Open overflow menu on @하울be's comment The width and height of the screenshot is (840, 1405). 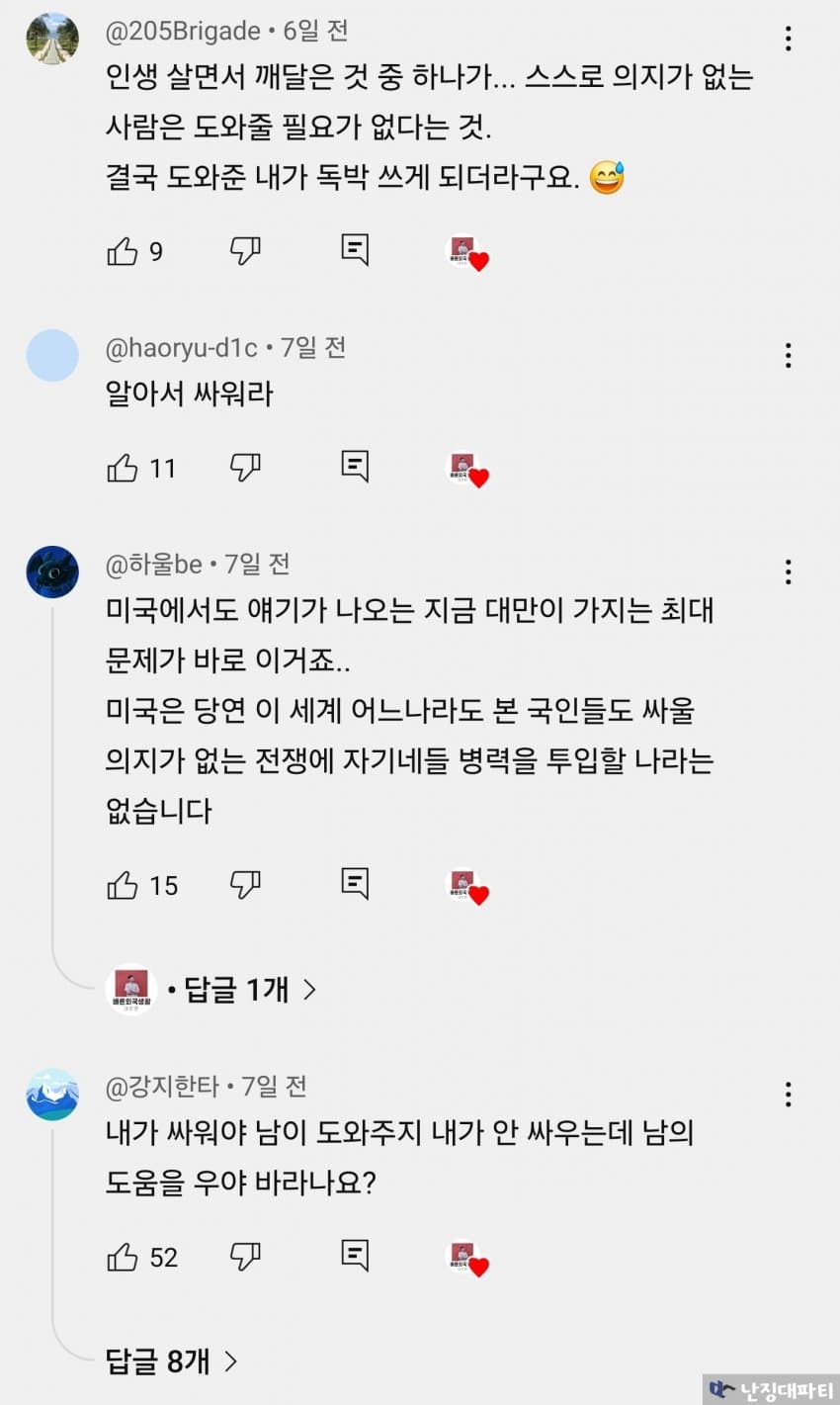(x=788, y=571)
